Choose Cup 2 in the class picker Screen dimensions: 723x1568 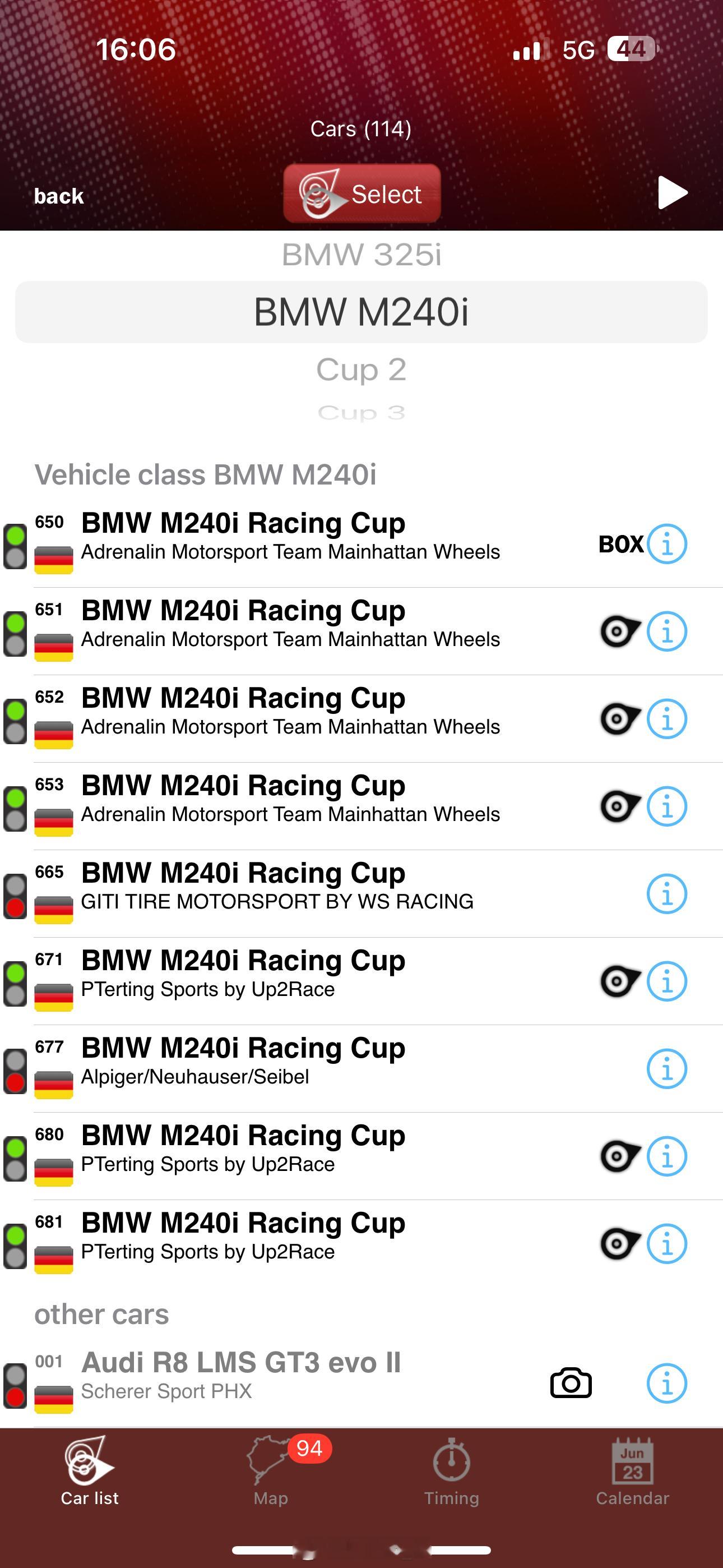coord(361,370)
